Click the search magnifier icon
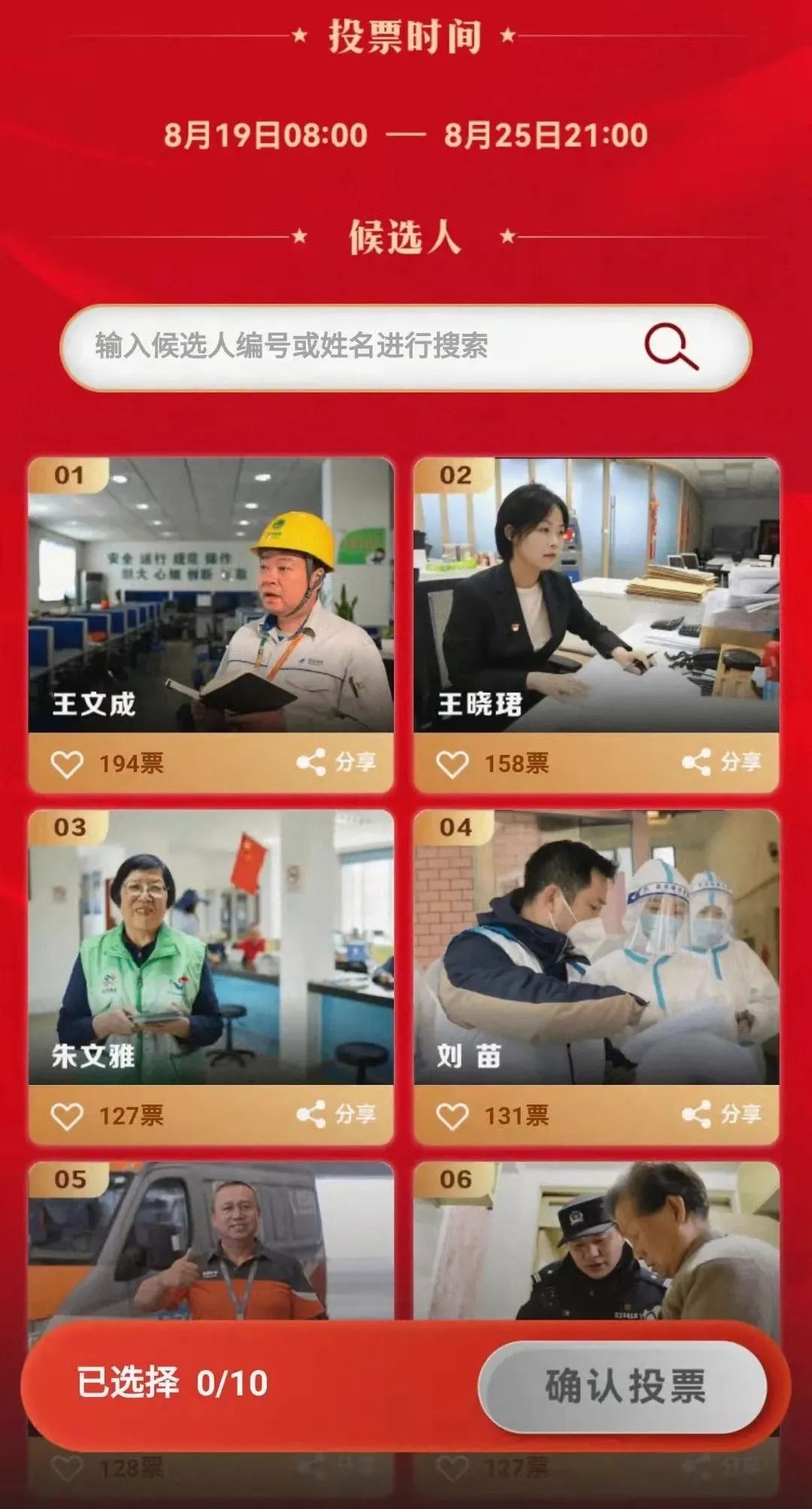The image size is (812, 1509). tap(671, 345)
